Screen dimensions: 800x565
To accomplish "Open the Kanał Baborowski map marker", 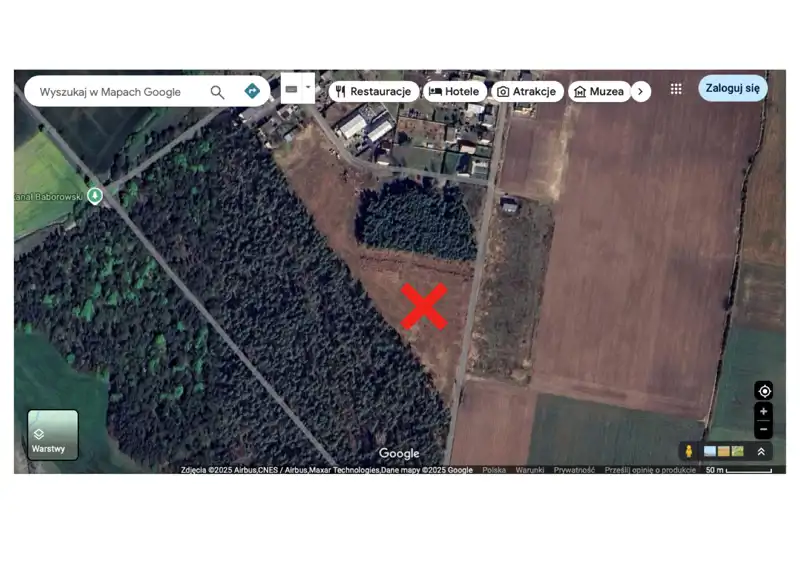I will (95, 196).
